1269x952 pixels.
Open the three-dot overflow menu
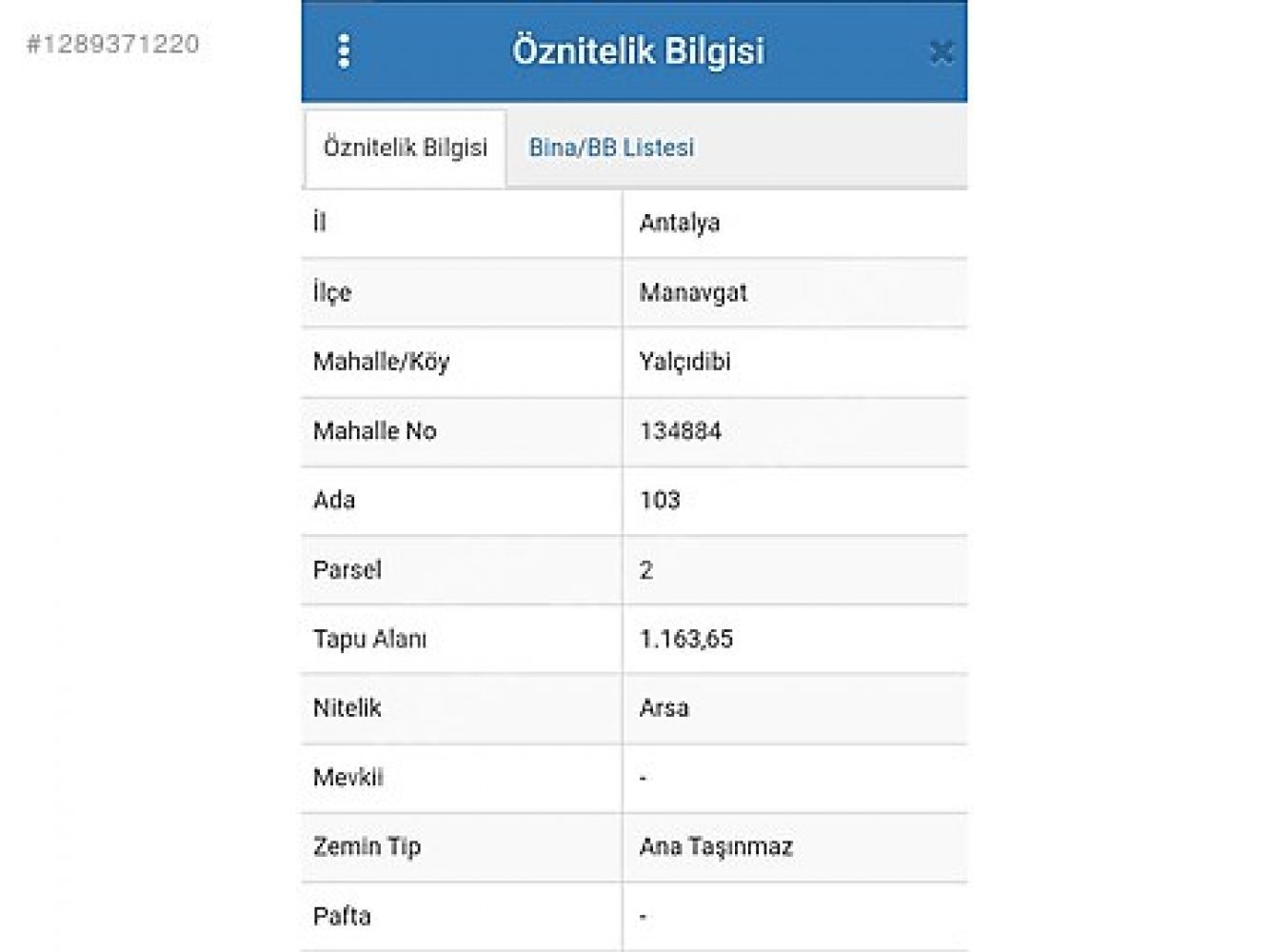pos(344,51)
